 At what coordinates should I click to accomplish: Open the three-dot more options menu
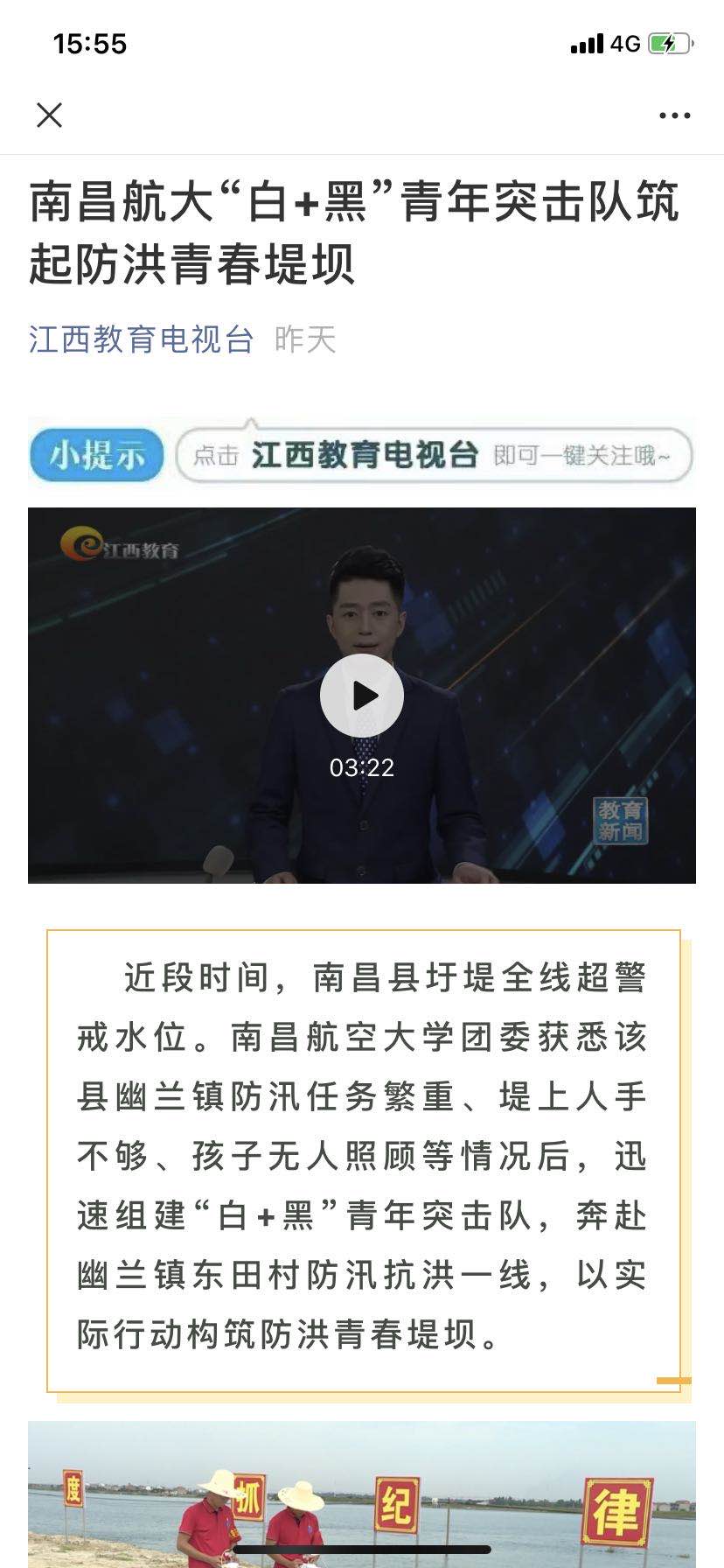(x=674, y=115)
